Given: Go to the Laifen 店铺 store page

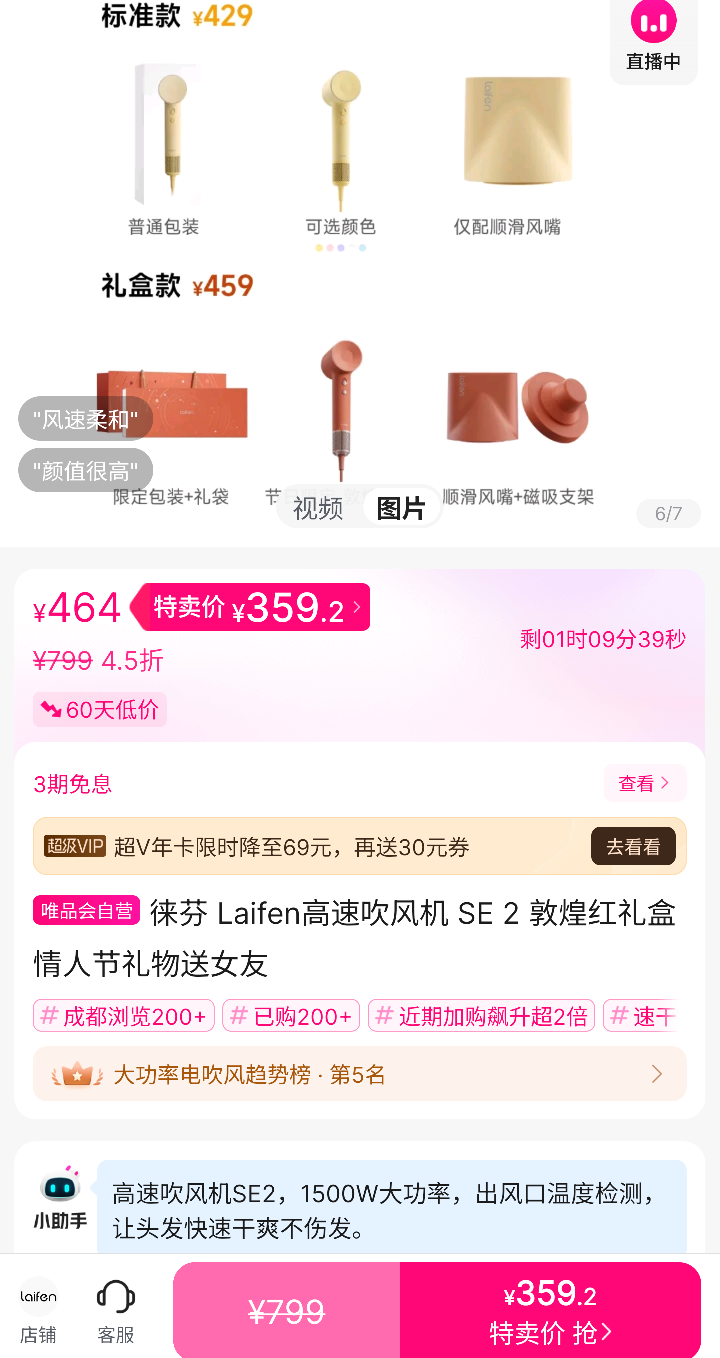Looking at the screenshot, I should [x=38, y=1312].
